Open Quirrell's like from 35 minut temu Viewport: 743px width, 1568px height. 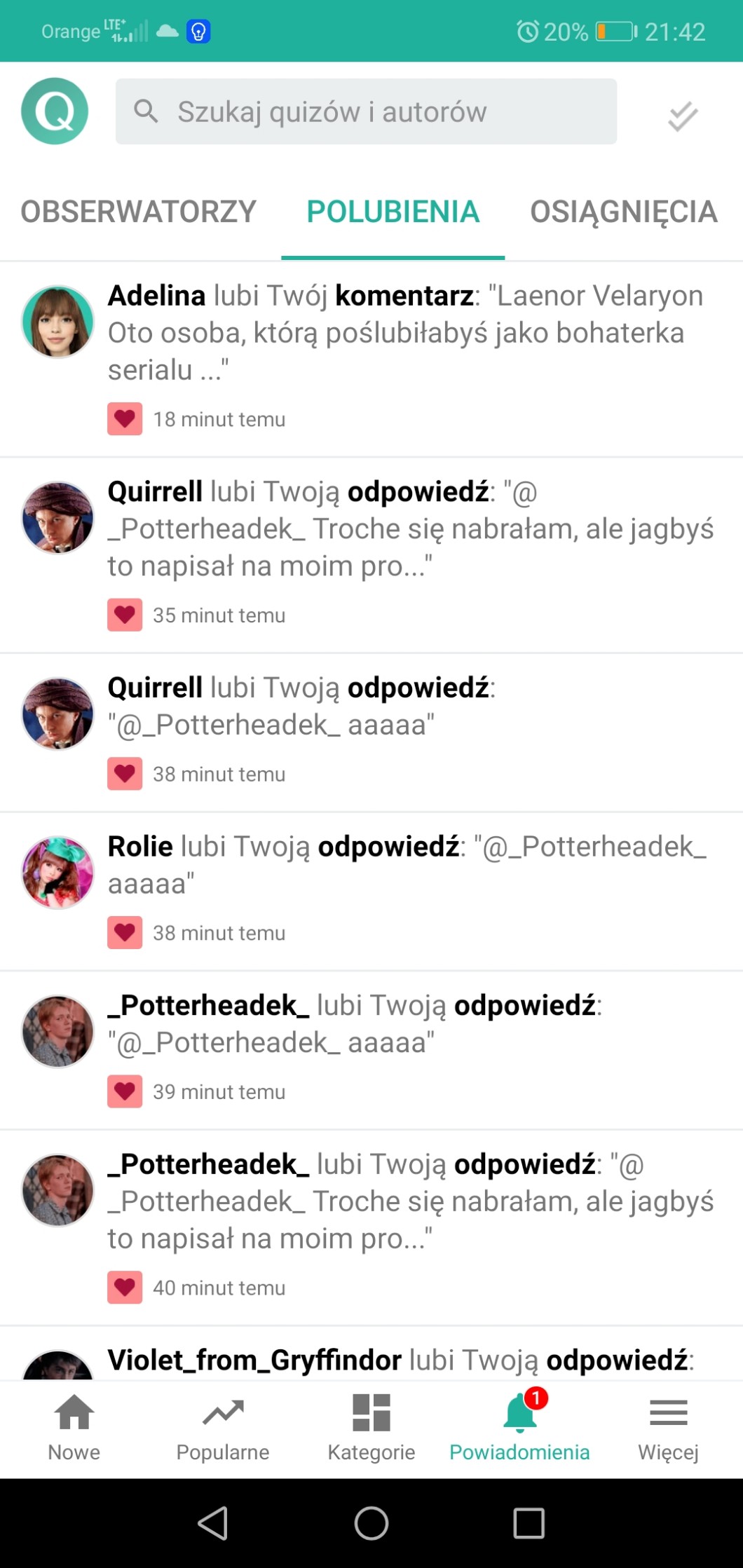coord(410,529)
